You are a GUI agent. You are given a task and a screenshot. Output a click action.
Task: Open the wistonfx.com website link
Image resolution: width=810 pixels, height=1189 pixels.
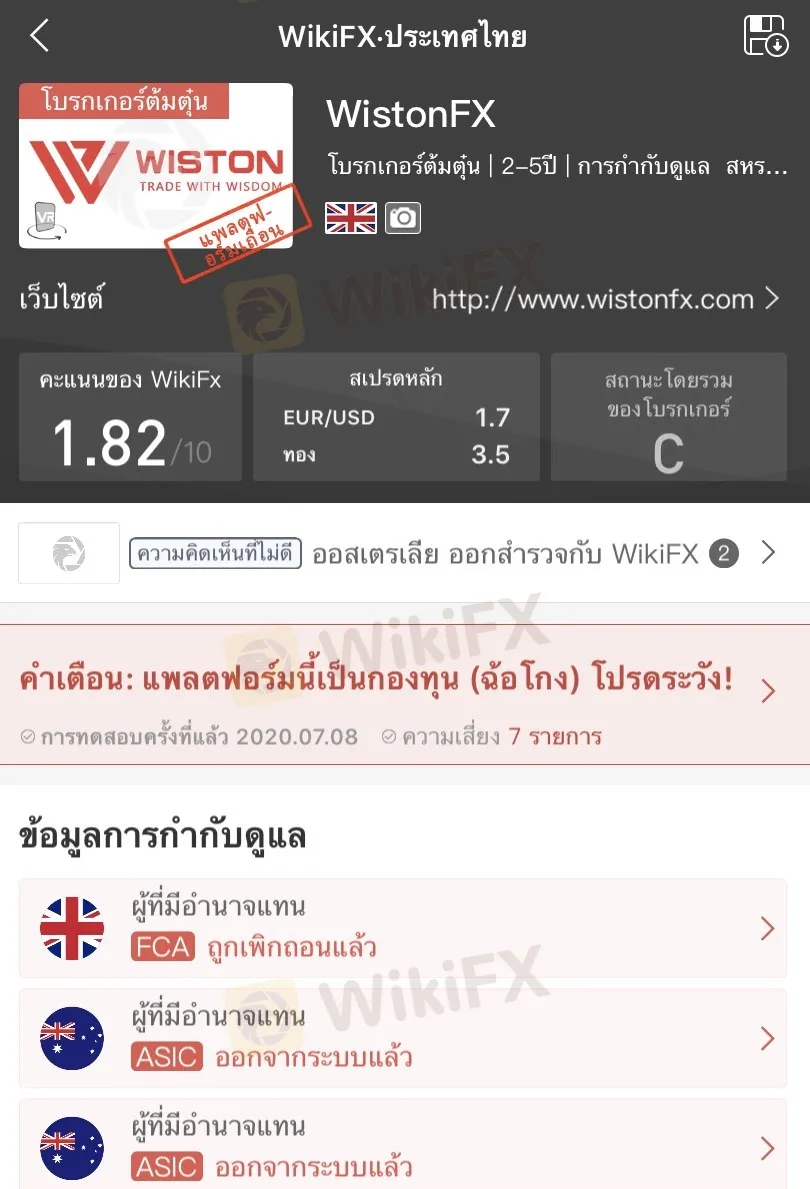tap(605, 299)
